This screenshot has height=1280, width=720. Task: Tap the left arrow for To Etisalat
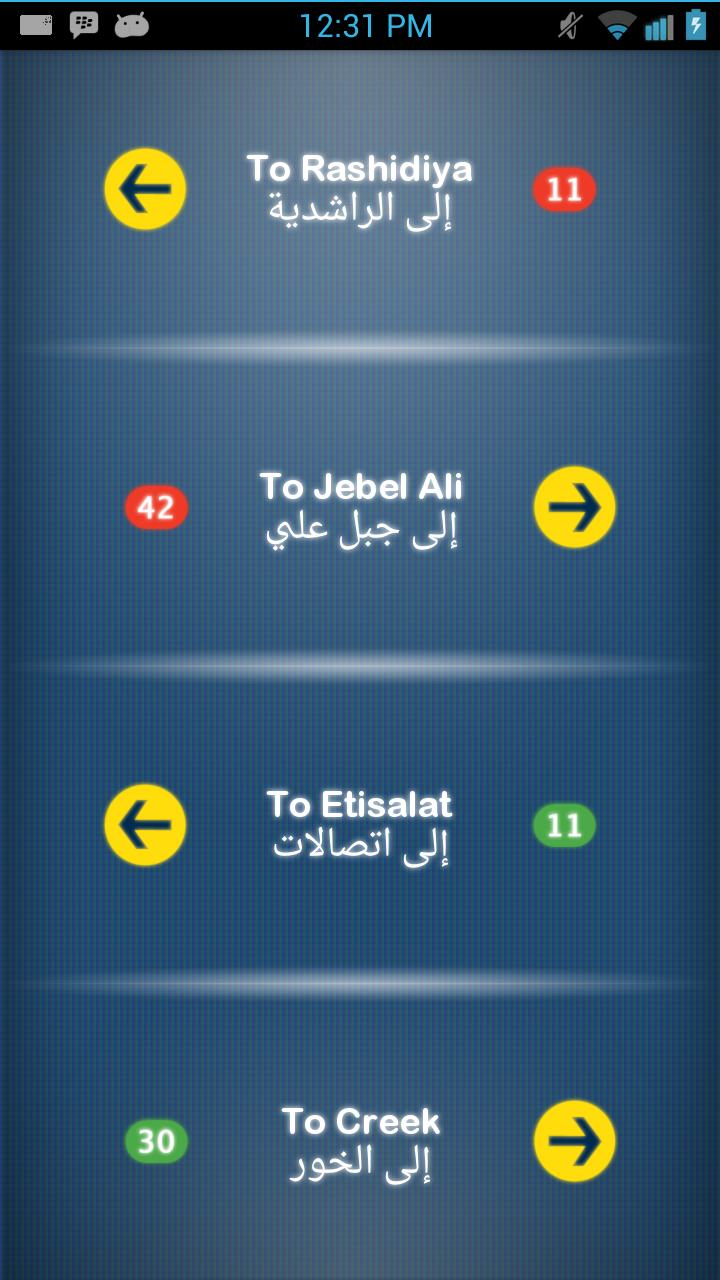tap(145, 825)
